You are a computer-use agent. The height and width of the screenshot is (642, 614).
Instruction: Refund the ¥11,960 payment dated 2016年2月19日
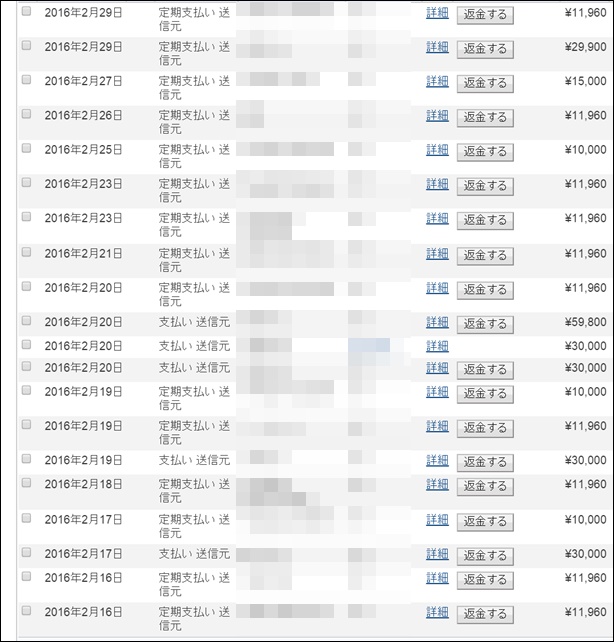485,428
